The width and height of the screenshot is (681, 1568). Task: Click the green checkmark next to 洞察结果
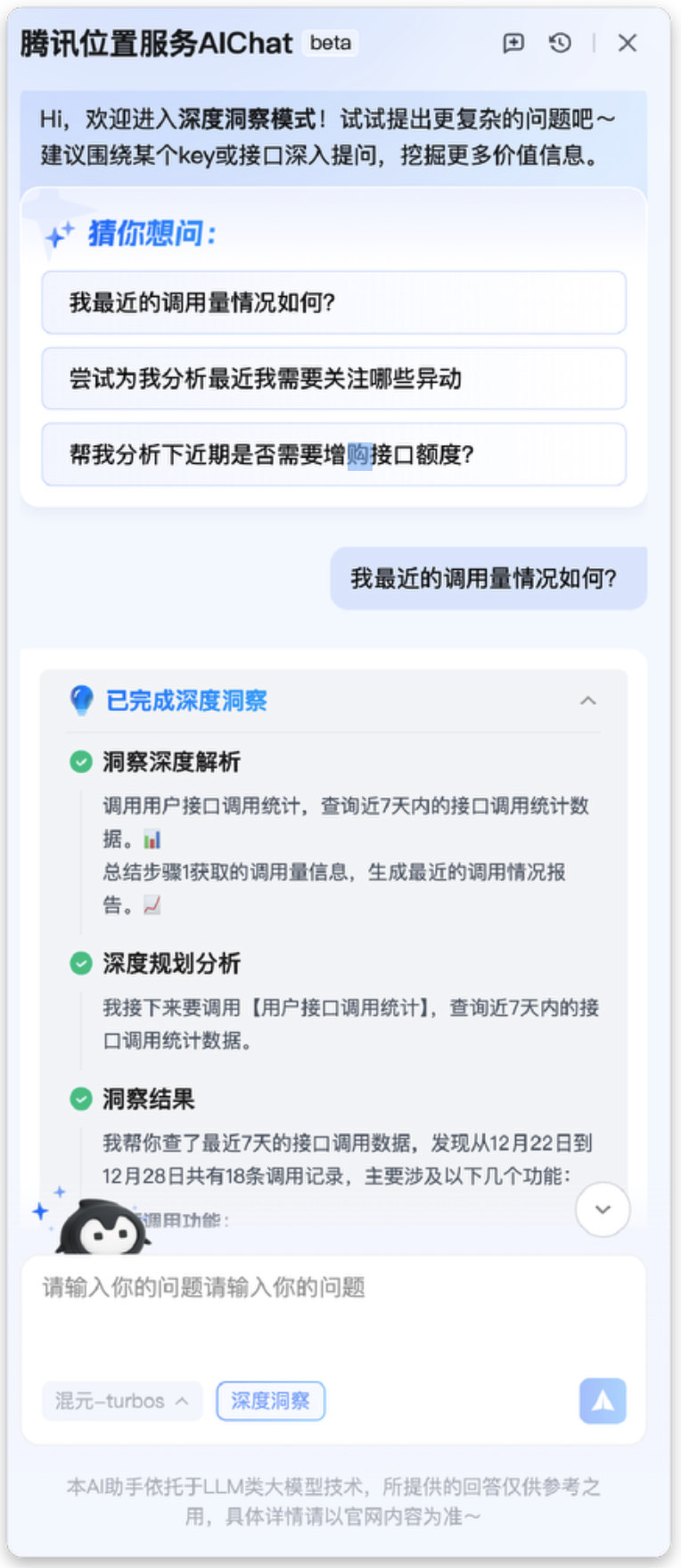(81, 1100)
